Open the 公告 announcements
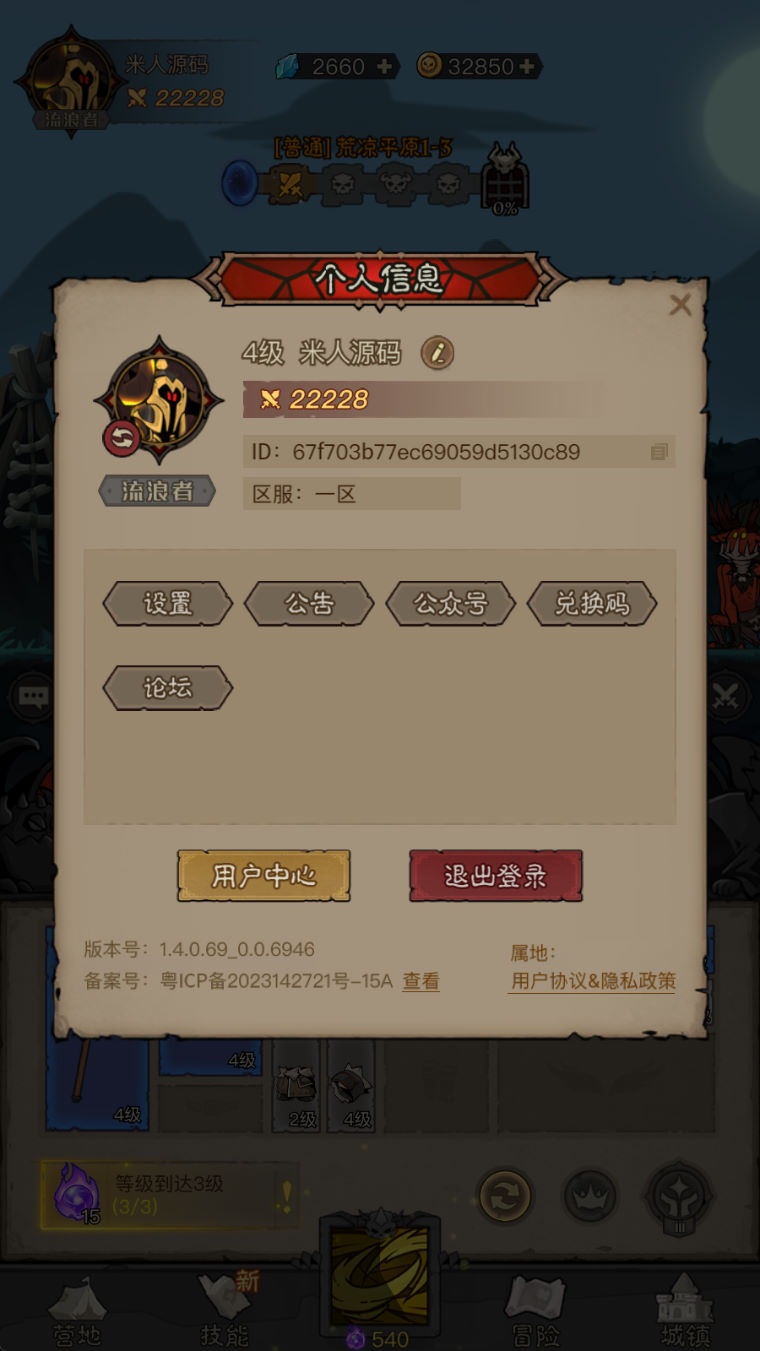Image resolution: width=760 pixels, height=1351 pixels. [x=309, y=604]
